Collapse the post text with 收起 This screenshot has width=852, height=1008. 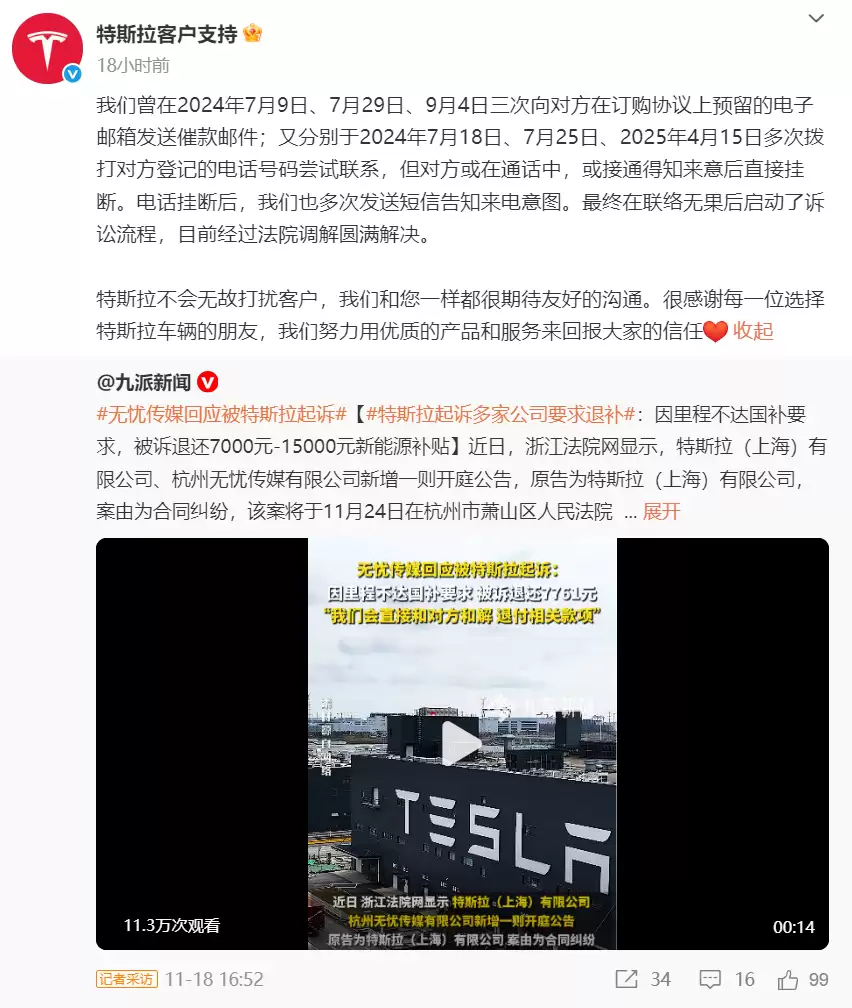[753, 331]
